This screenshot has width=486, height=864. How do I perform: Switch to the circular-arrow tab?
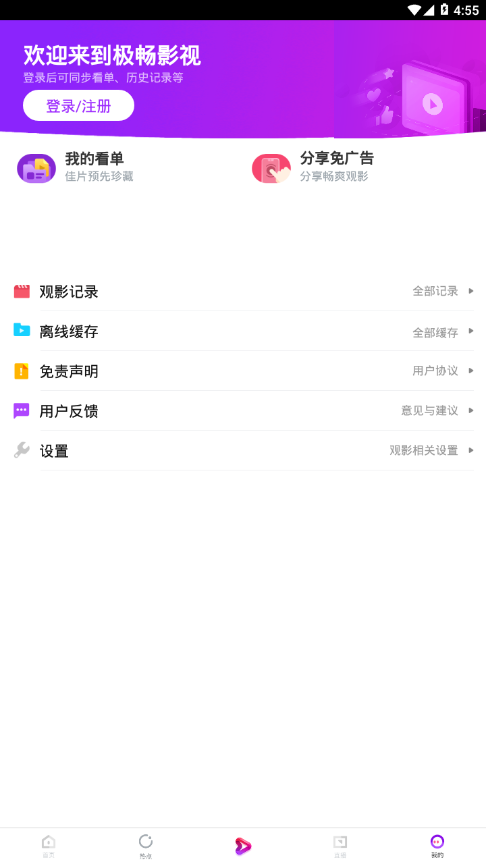[x=145, y=846]
